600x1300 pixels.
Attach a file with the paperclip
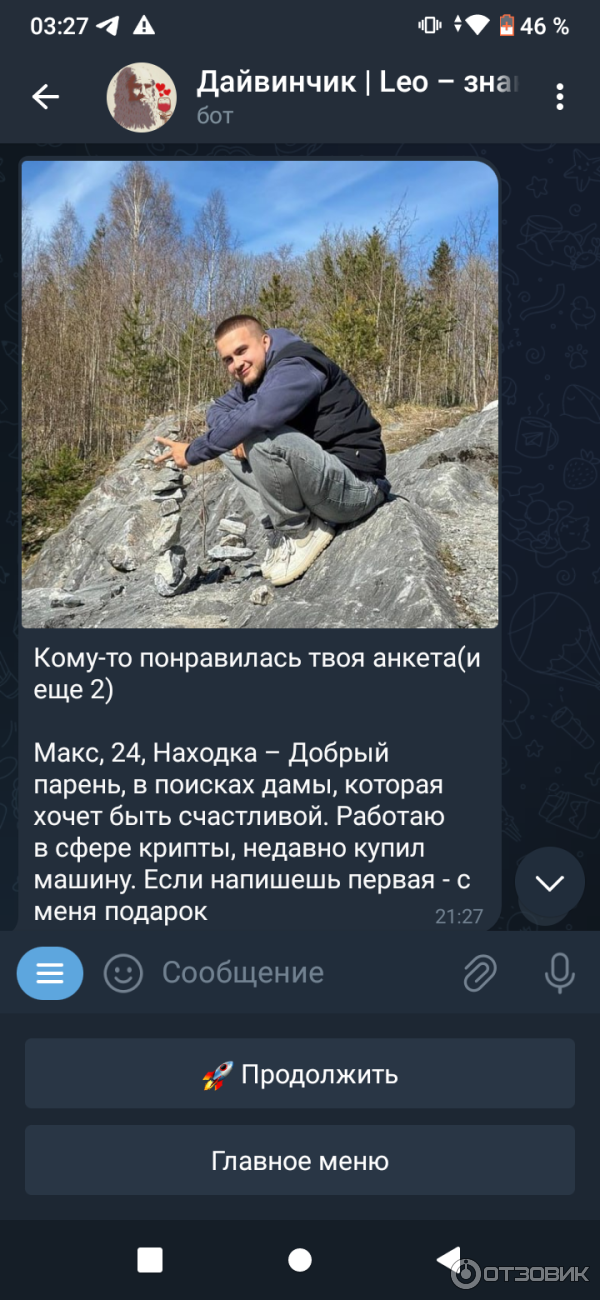(x=480, y=973)
